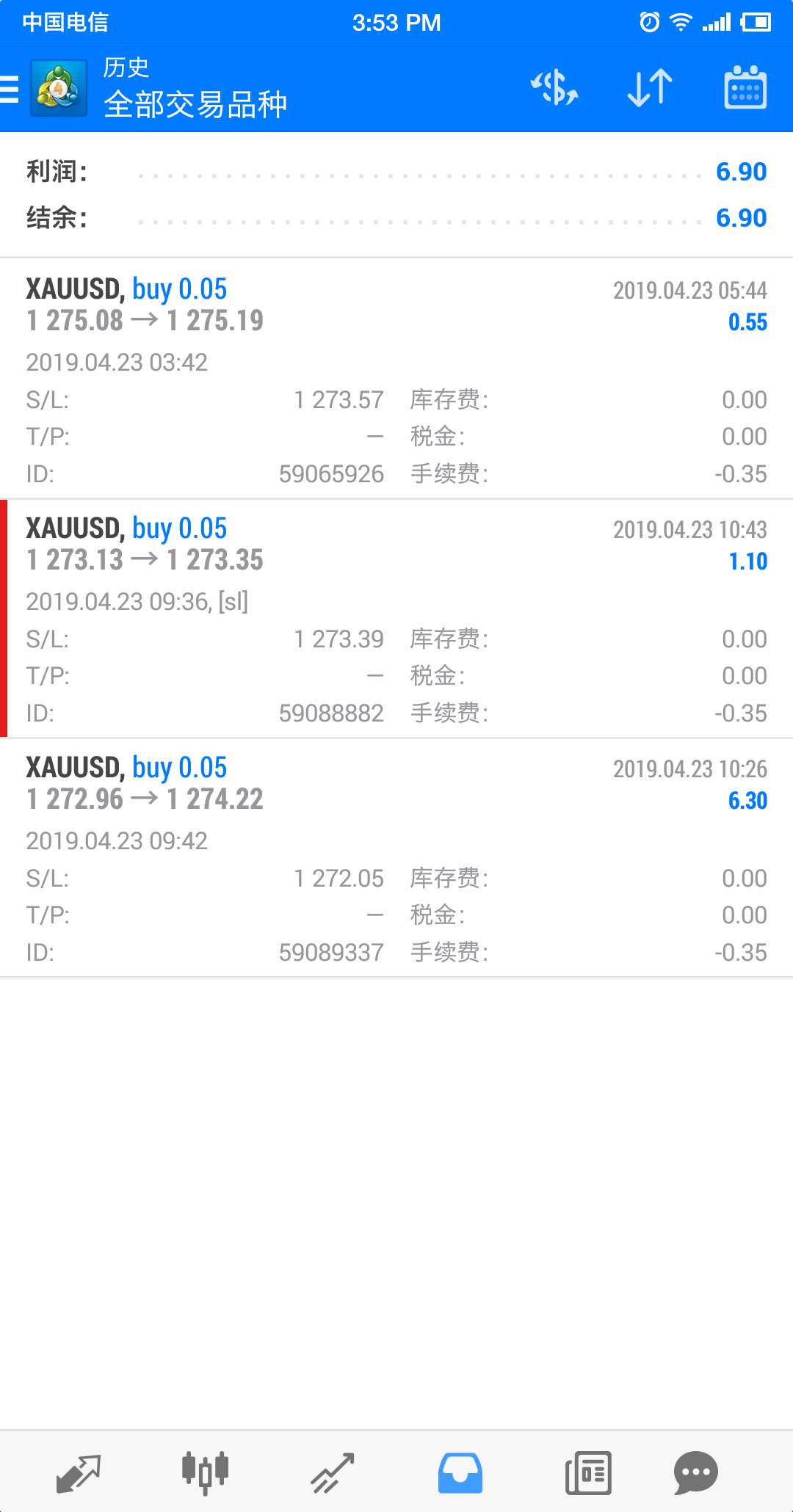Switch to the Trade tab
The image size is (793, 1512).
(333, 1472)
